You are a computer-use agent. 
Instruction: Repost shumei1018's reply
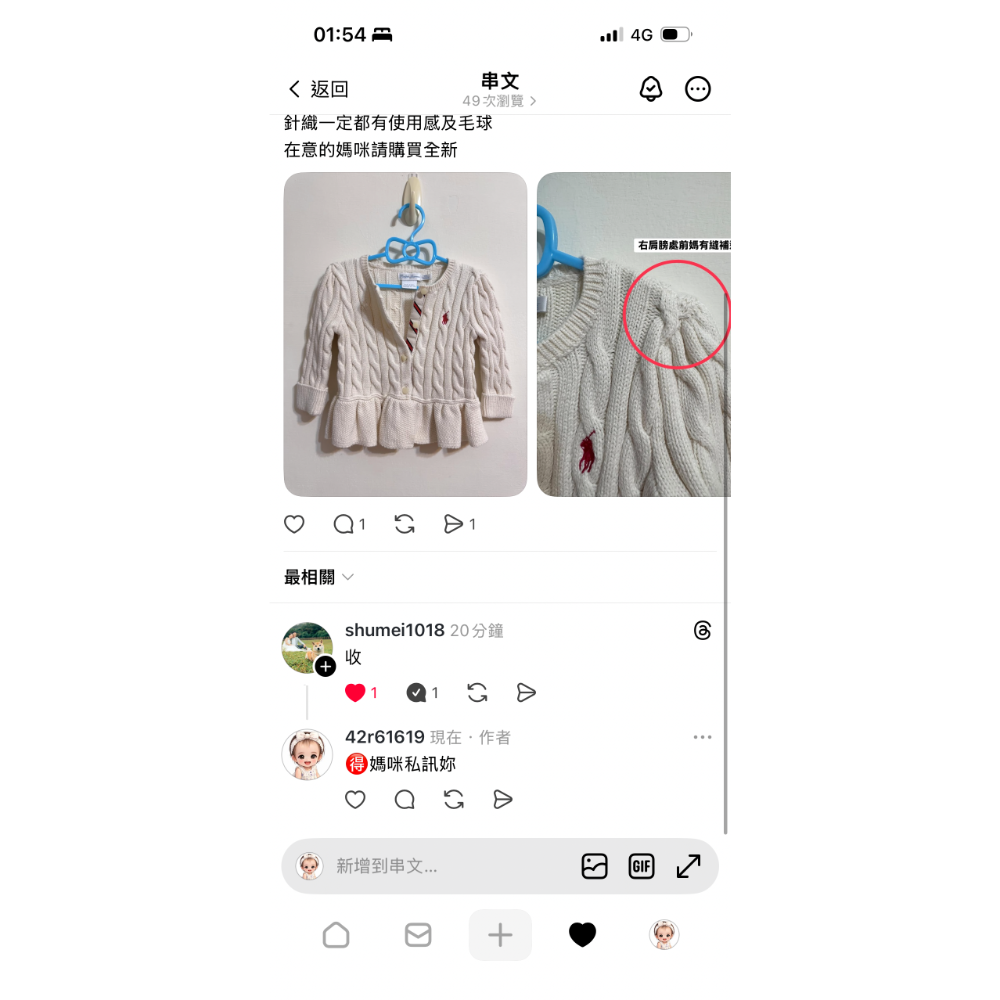tap(477, 692)
